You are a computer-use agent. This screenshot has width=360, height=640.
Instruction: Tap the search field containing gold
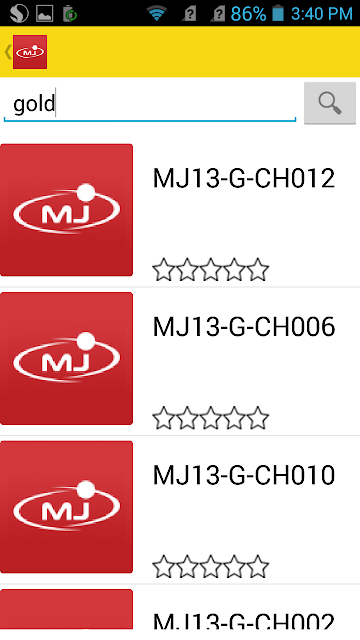pos(150,104)
